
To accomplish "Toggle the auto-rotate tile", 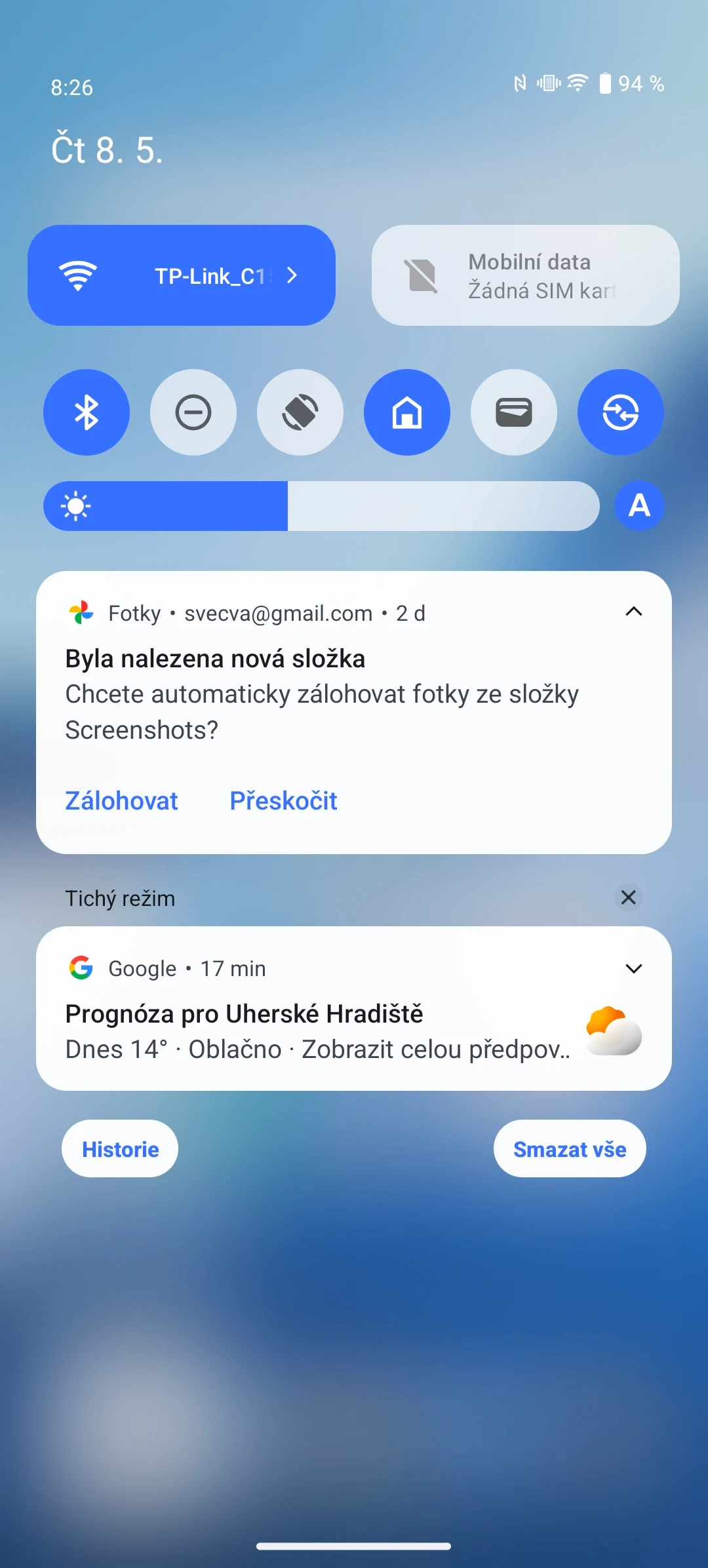I will point(300,412).
